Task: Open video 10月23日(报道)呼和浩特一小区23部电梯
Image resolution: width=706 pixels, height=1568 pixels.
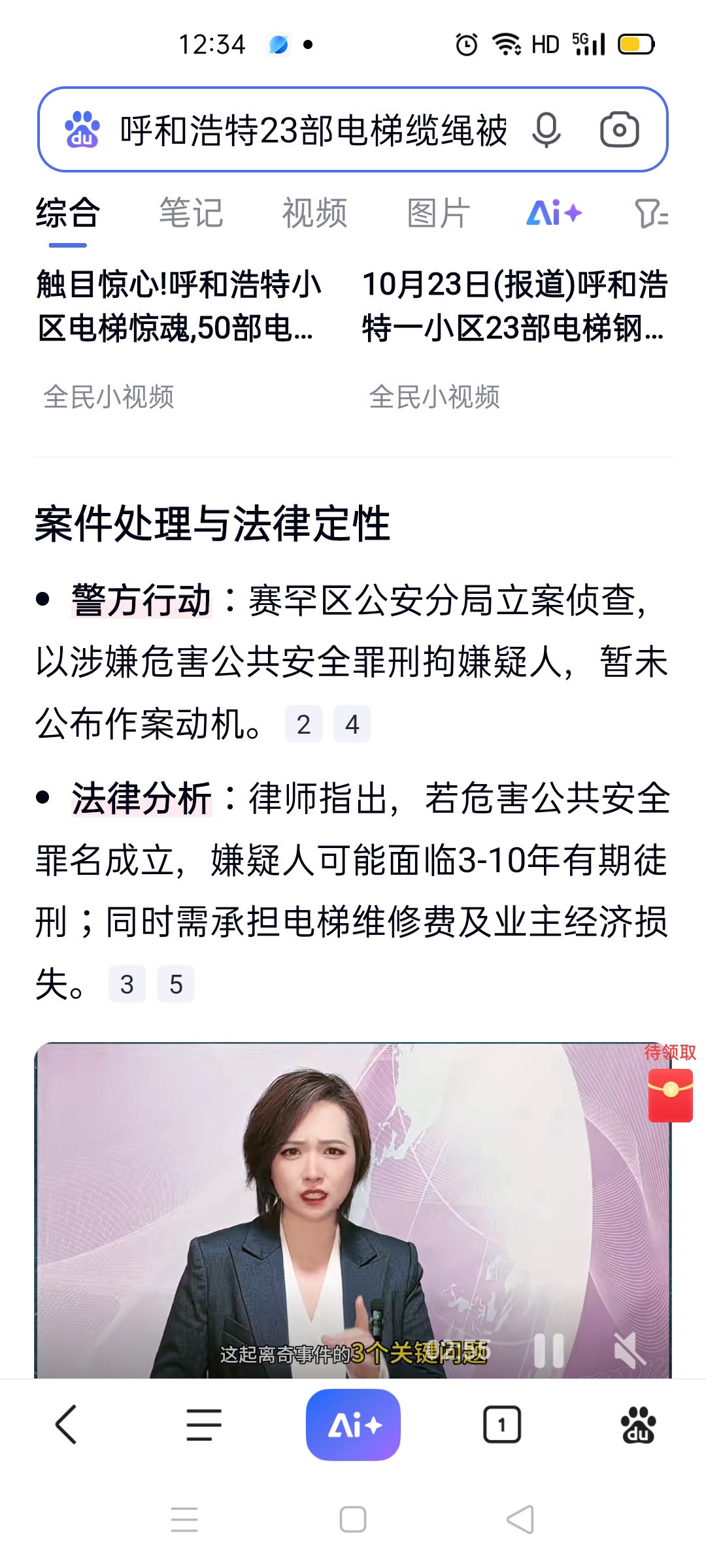Action: click(515, 306)
